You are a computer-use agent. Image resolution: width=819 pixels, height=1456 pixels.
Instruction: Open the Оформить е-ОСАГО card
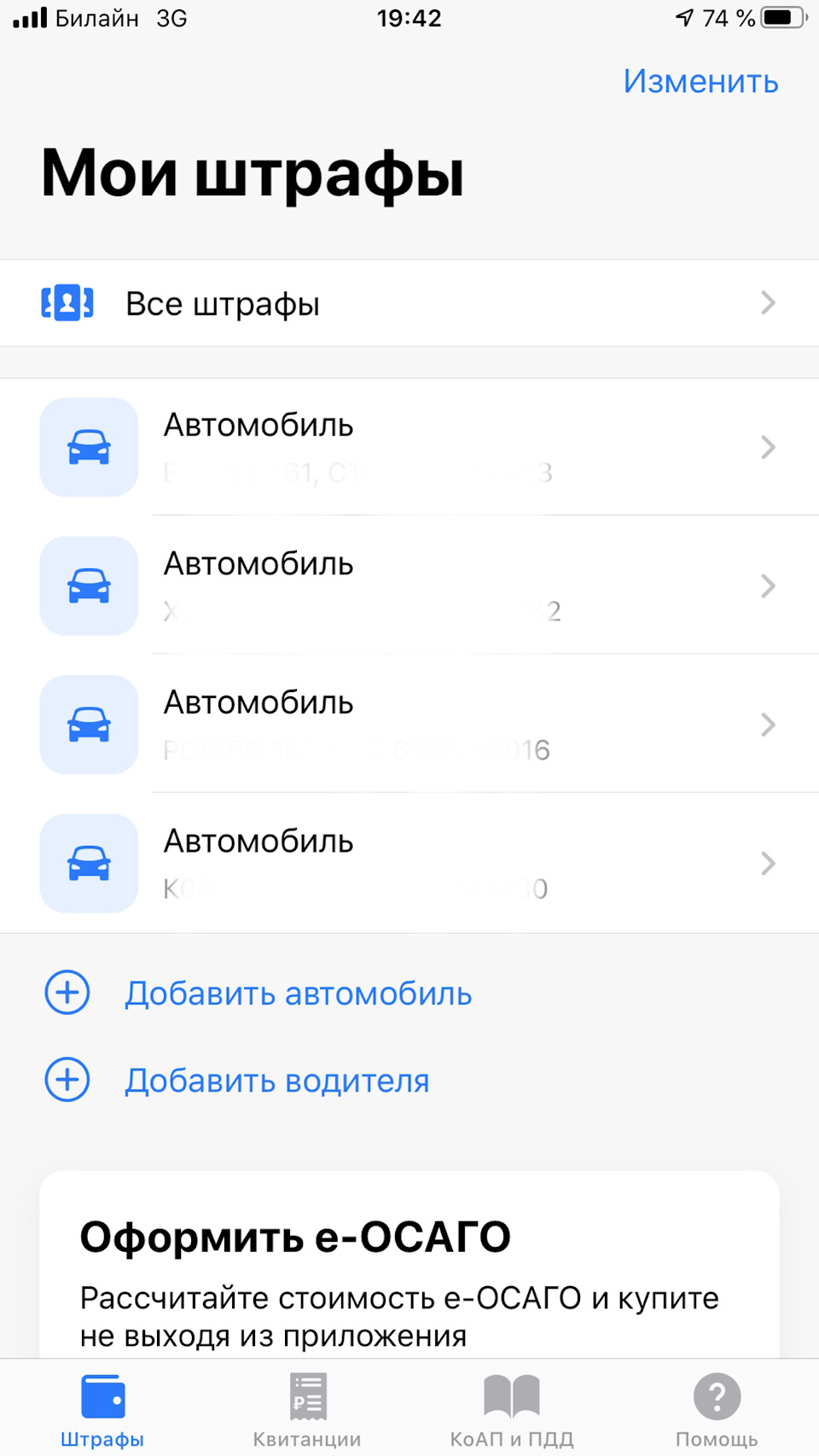[409, 1272]
